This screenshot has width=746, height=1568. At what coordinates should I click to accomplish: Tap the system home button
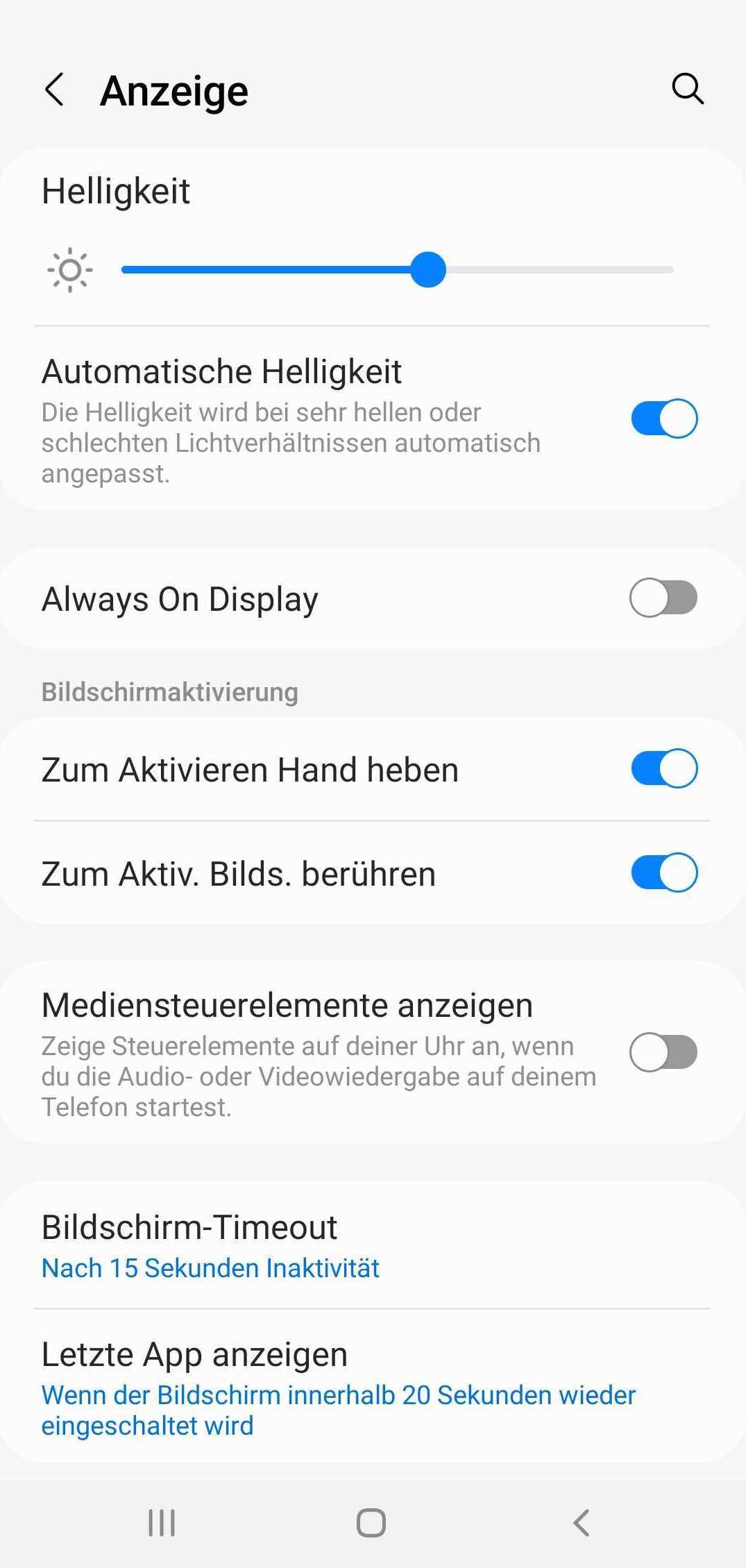371,1523
